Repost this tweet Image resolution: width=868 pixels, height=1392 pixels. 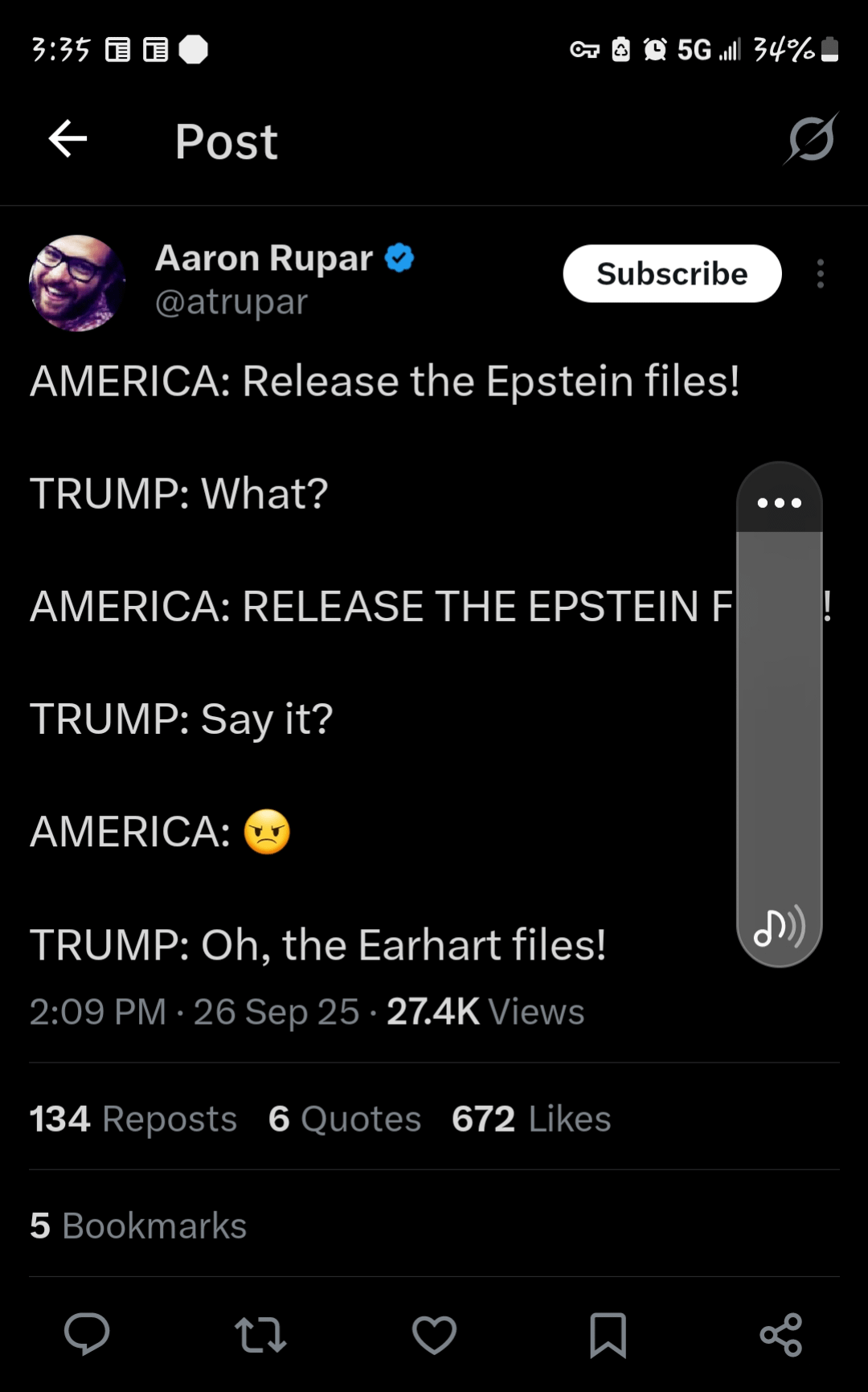tap(260, 1335)
